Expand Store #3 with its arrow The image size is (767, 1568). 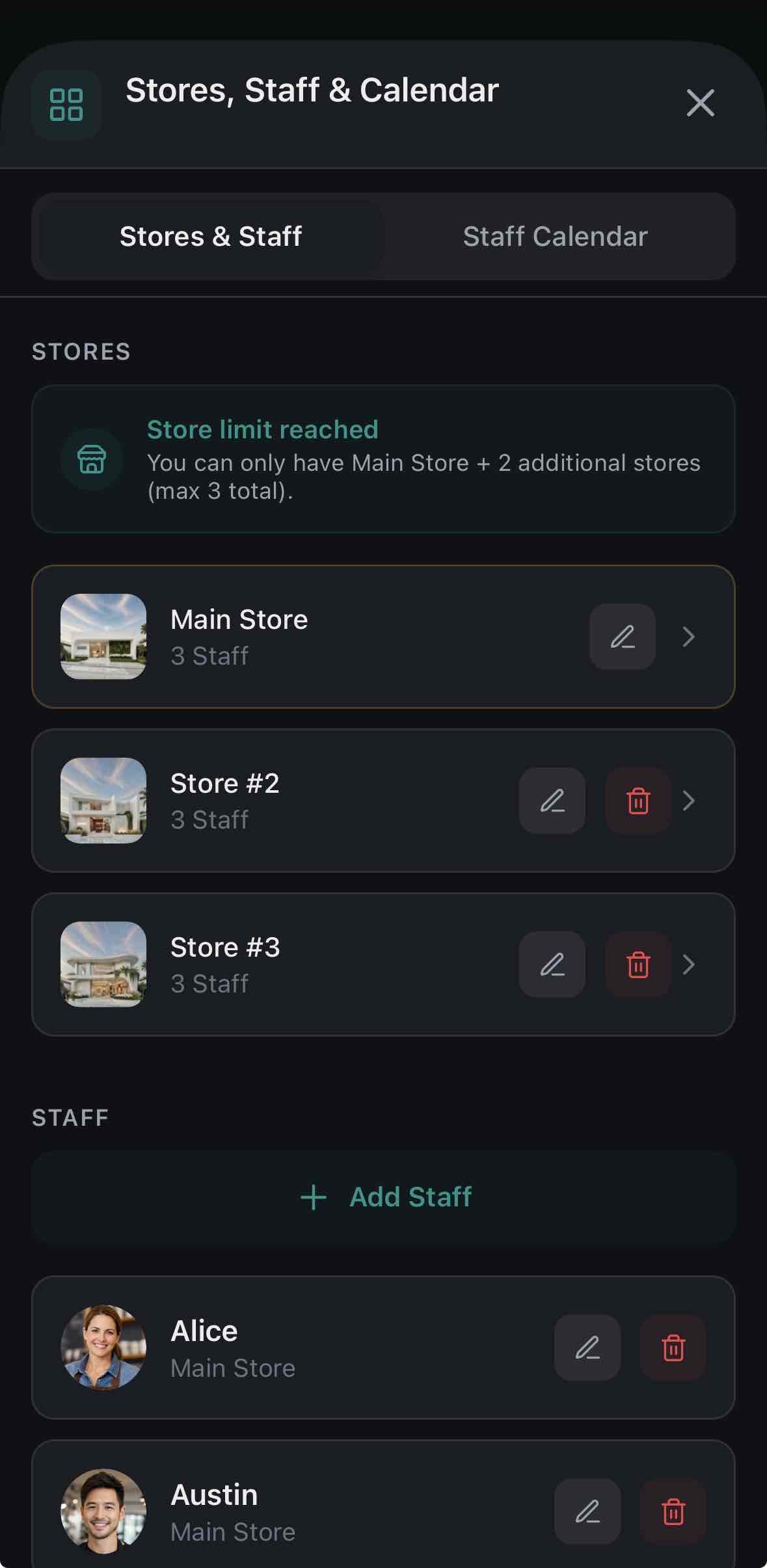tap(689, 966)
